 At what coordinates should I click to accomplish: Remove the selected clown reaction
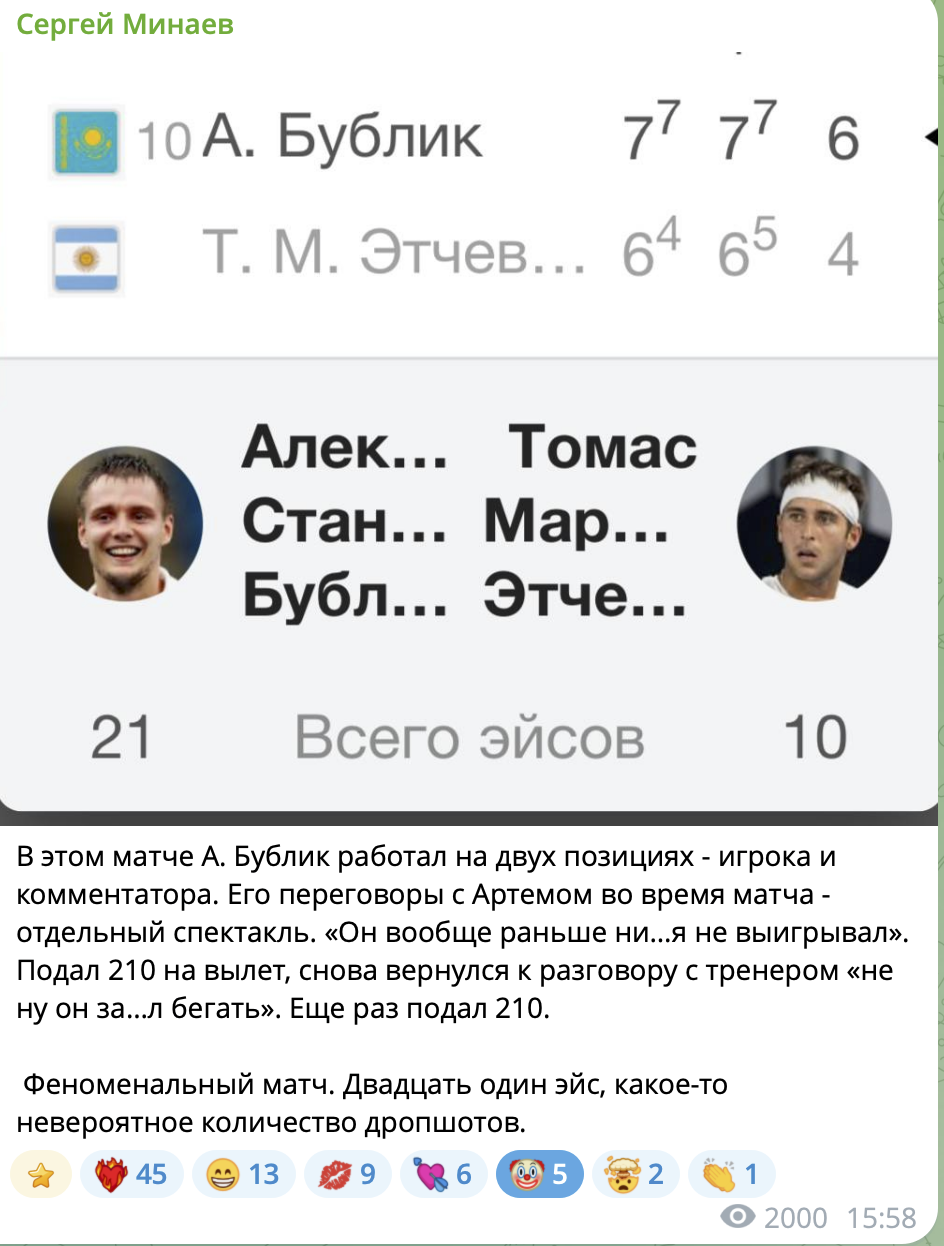pyautogui.click(x=539, y=1174)
